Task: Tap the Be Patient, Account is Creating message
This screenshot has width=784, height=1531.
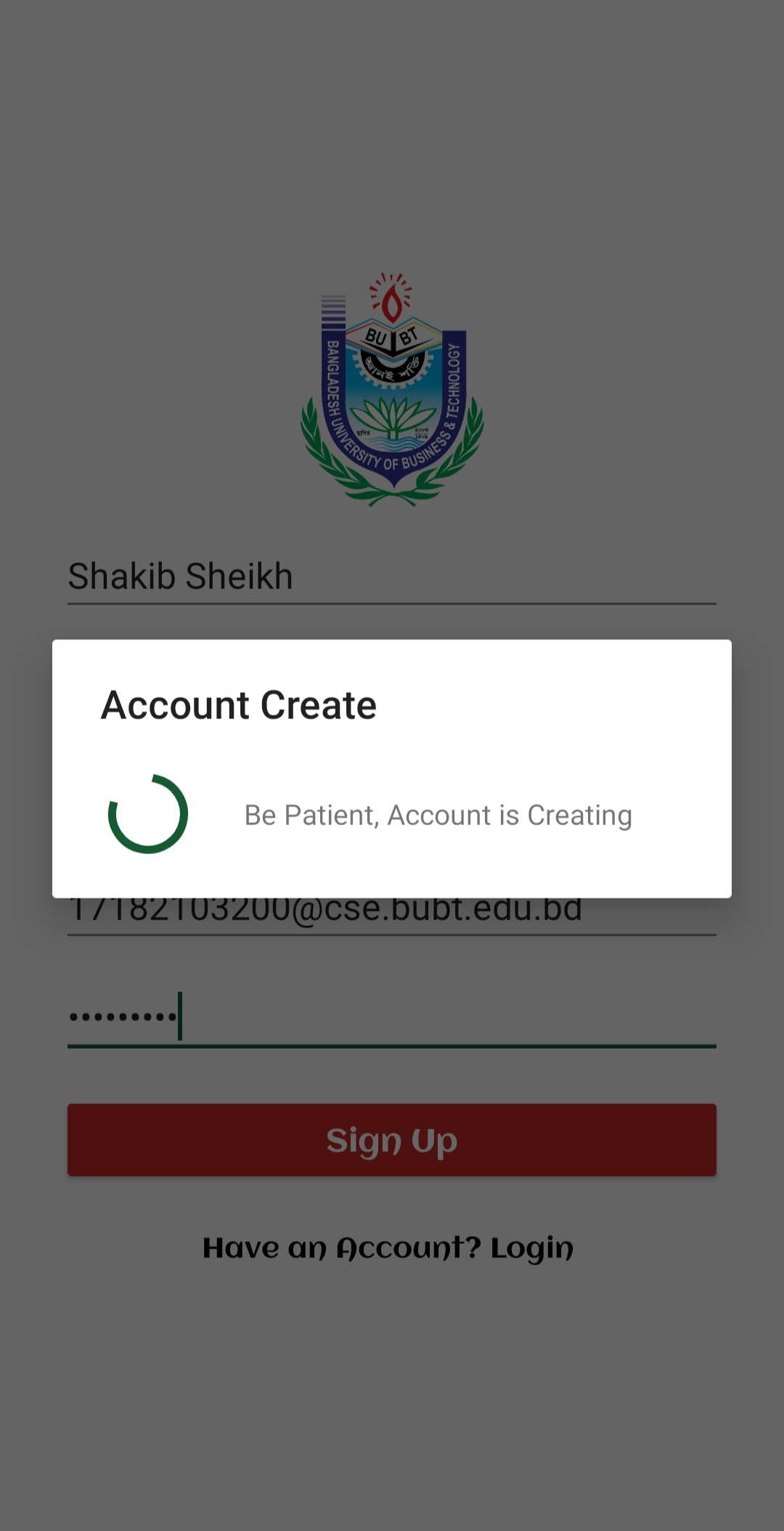Action: [438, 815]
